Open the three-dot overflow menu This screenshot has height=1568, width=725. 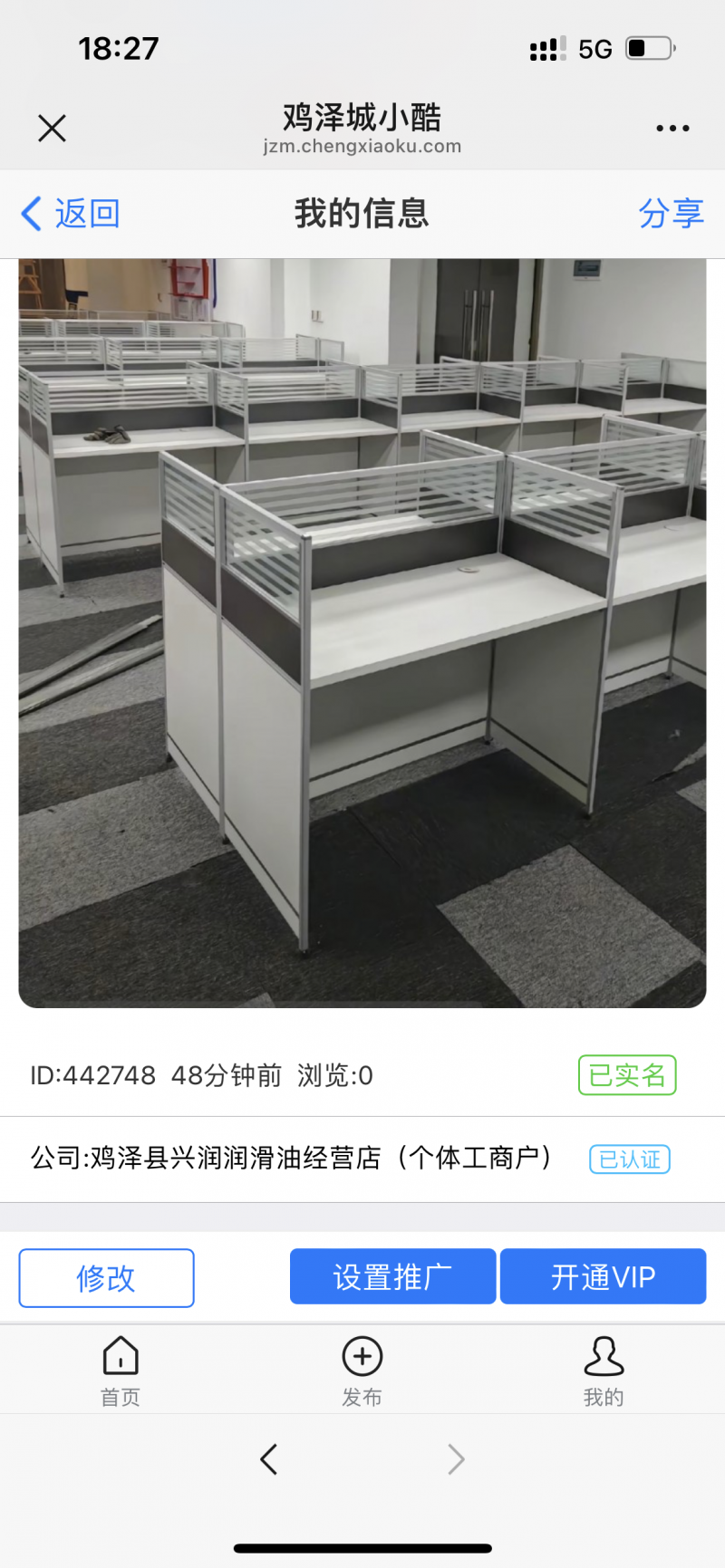(672, 129)
